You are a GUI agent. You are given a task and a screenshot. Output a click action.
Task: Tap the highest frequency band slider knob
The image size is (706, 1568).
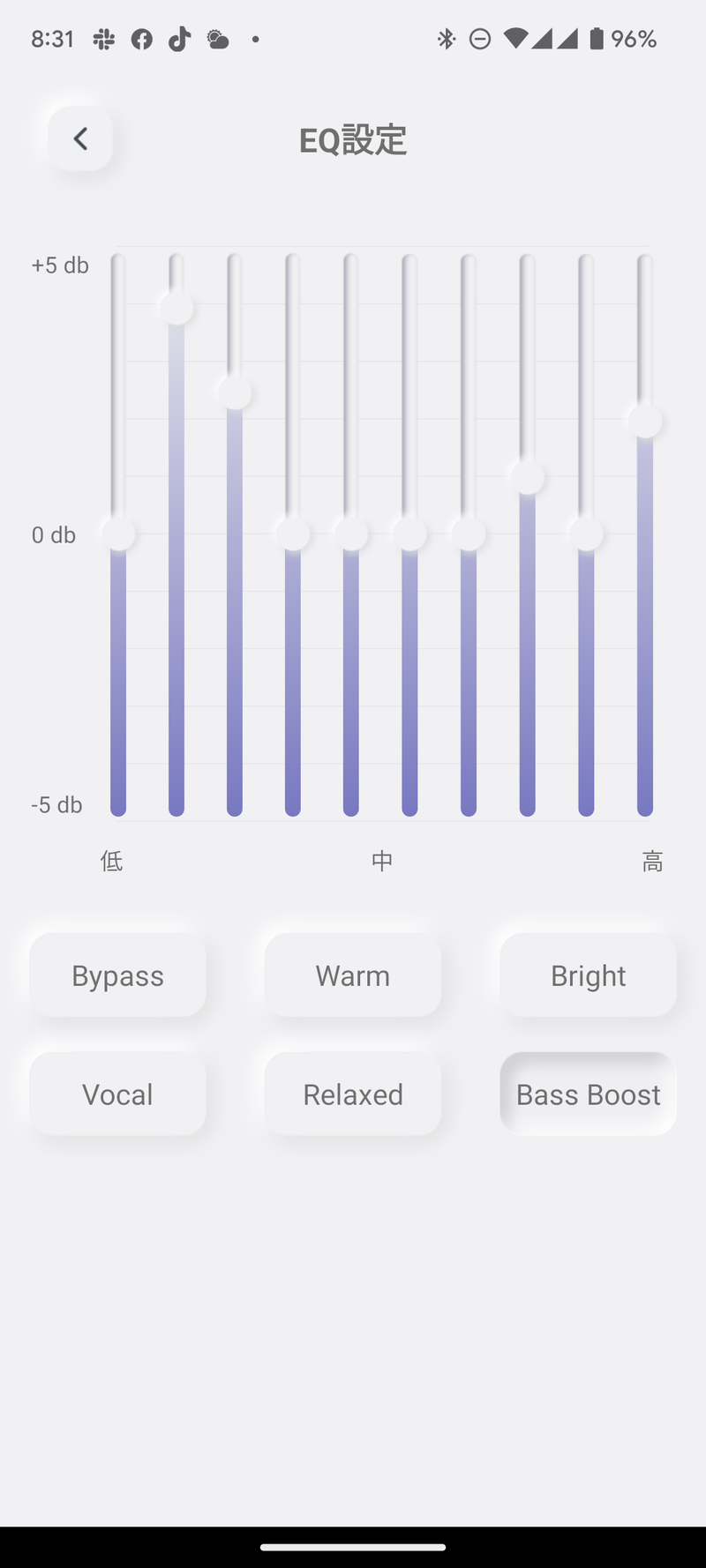645,421
